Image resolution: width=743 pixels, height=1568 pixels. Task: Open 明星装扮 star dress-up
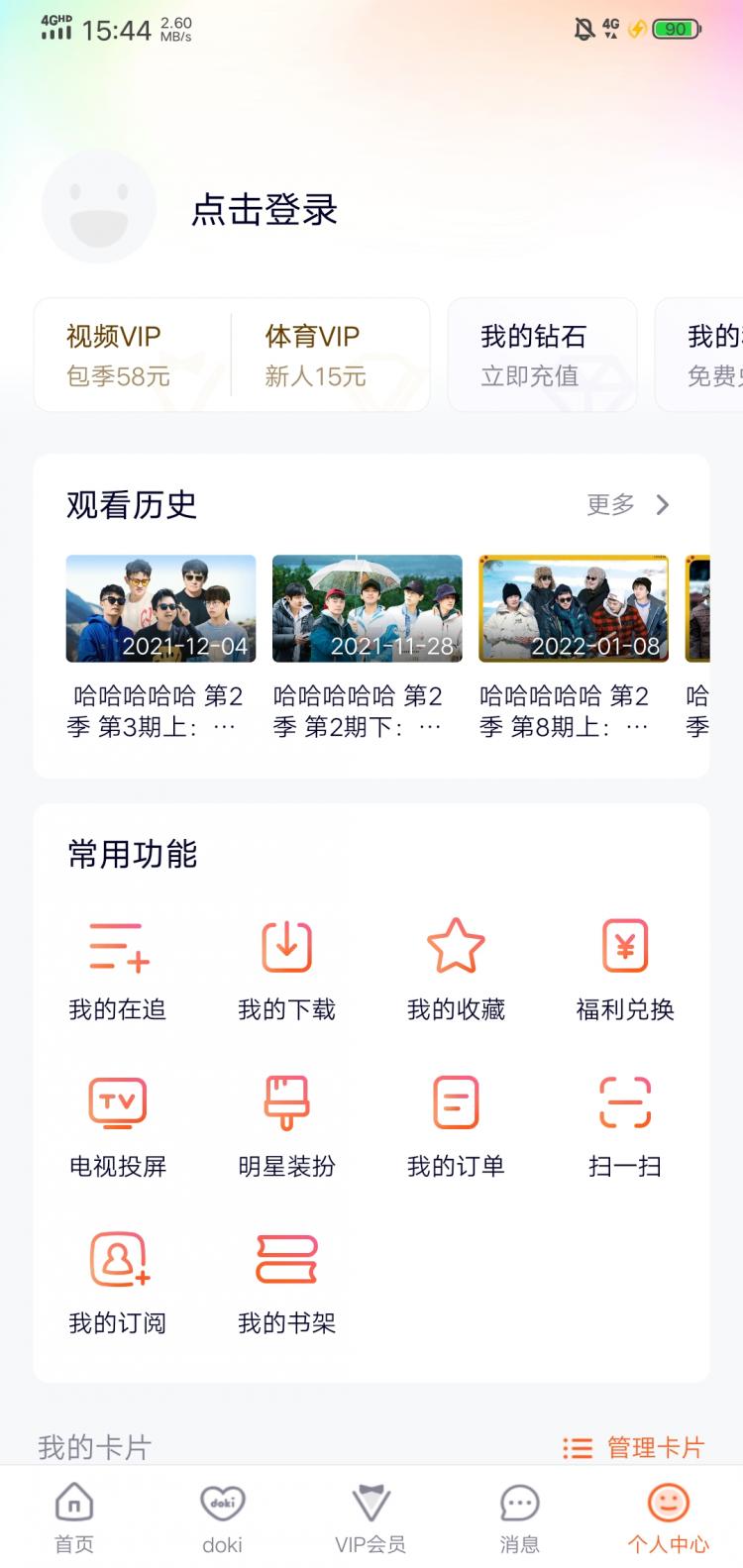click(x=286, y=1122)
